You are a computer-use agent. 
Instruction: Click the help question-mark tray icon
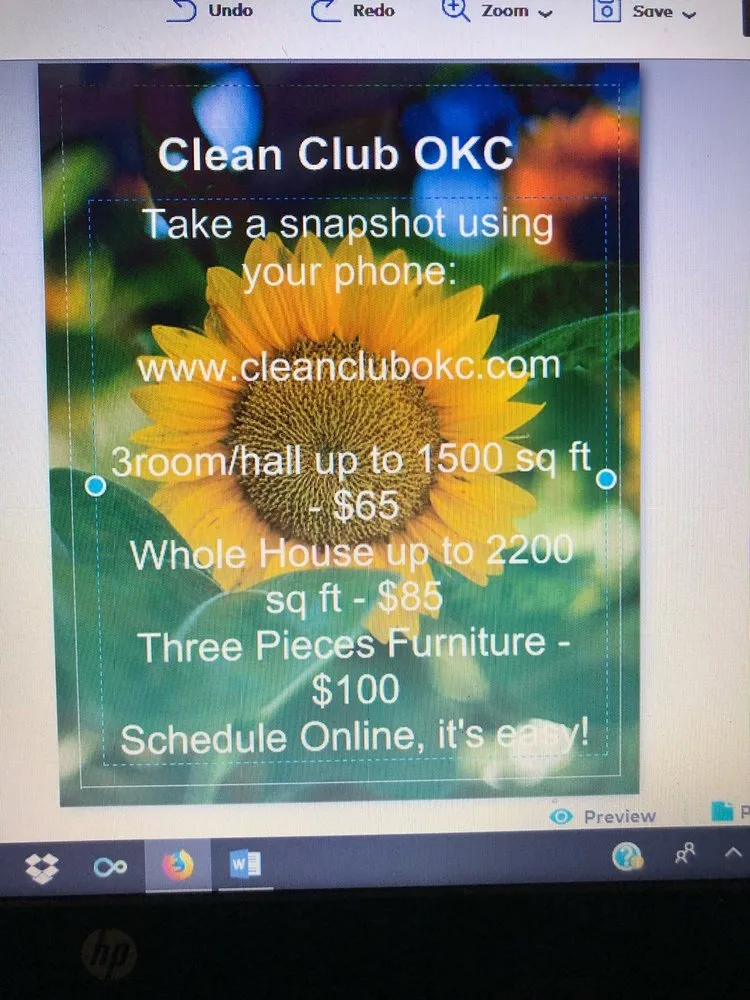(625, 858)
